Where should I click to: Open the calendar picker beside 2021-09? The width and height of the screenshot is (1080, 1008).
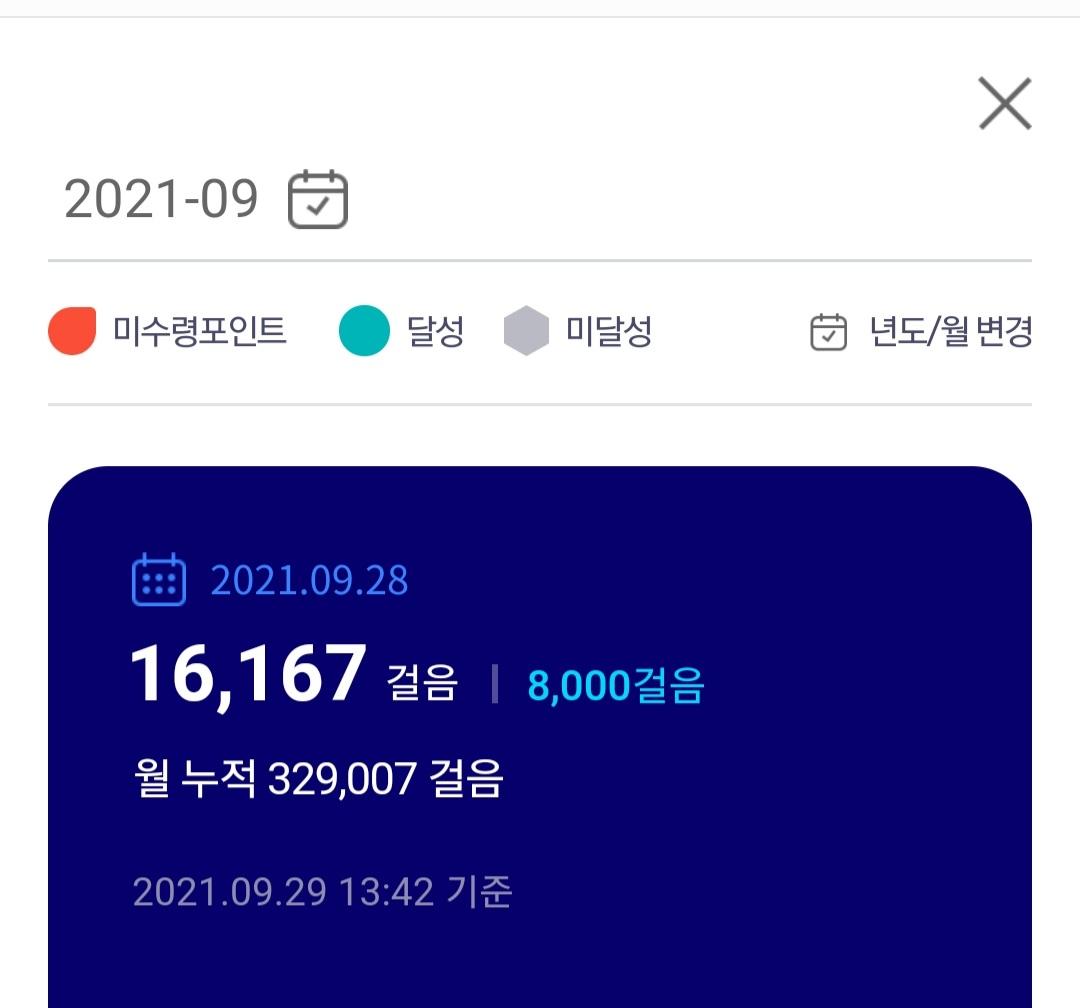point(318,200)
